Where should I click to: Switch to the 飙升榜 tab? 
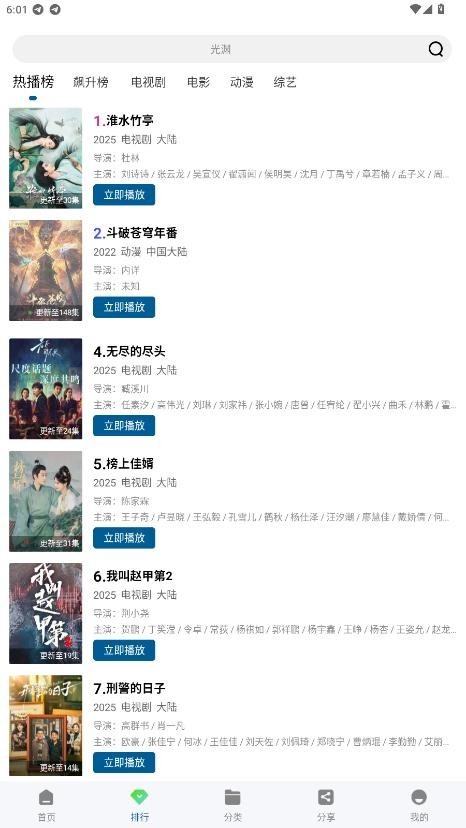[91, 82]
